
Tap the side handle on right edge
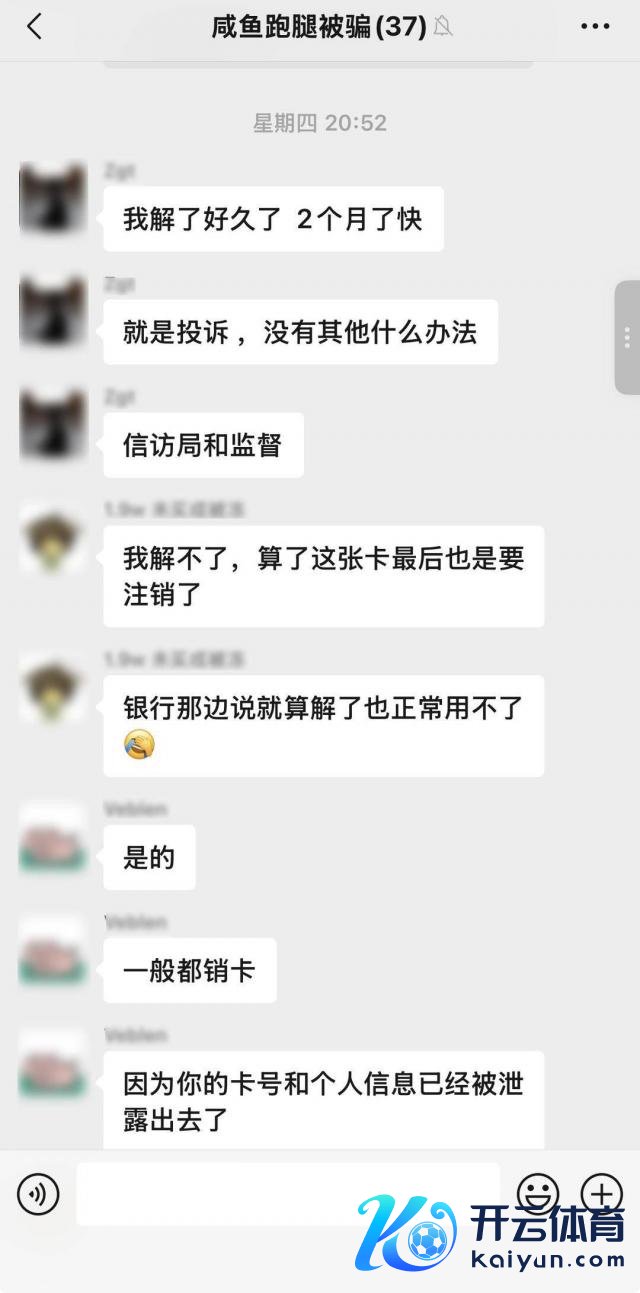pyautogui.click(x=627, y=337)
